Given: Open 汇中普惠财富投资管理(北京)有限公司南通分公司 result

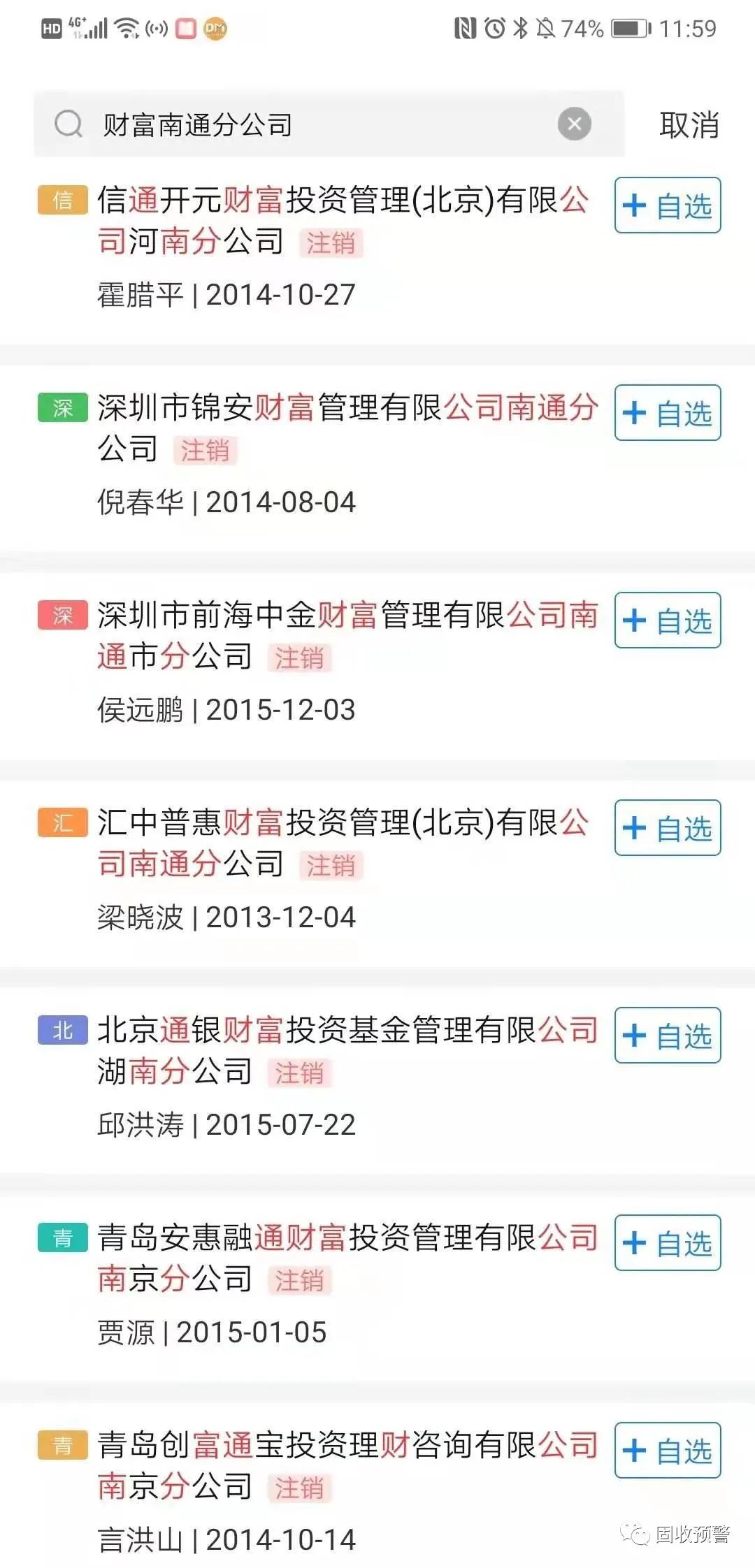Looking at the screenshot, I should tap(343, 843).
